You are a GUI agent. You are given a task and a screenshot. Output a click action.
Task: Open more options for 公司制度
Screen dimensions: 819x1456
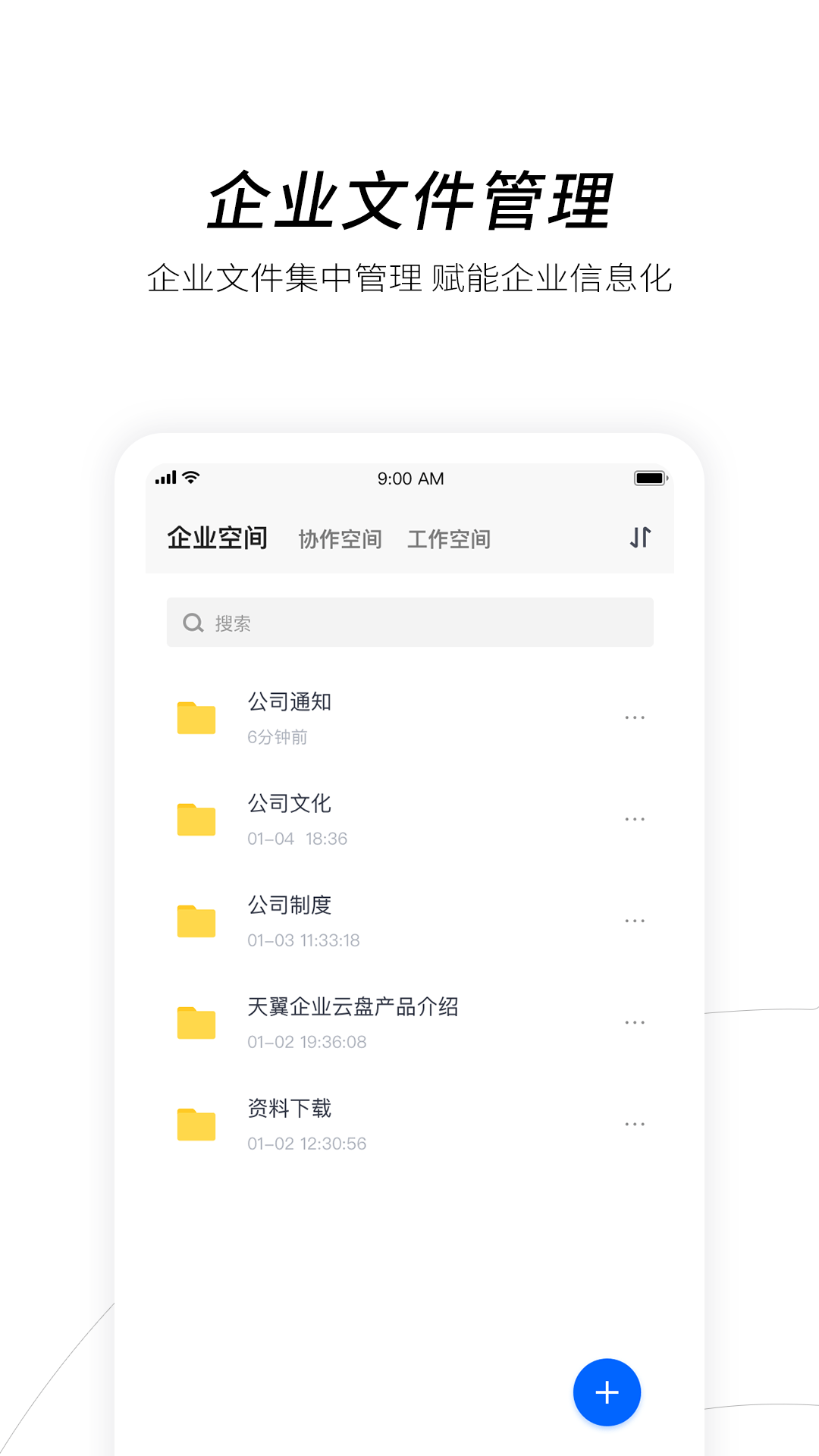click(x=635, y=920)
